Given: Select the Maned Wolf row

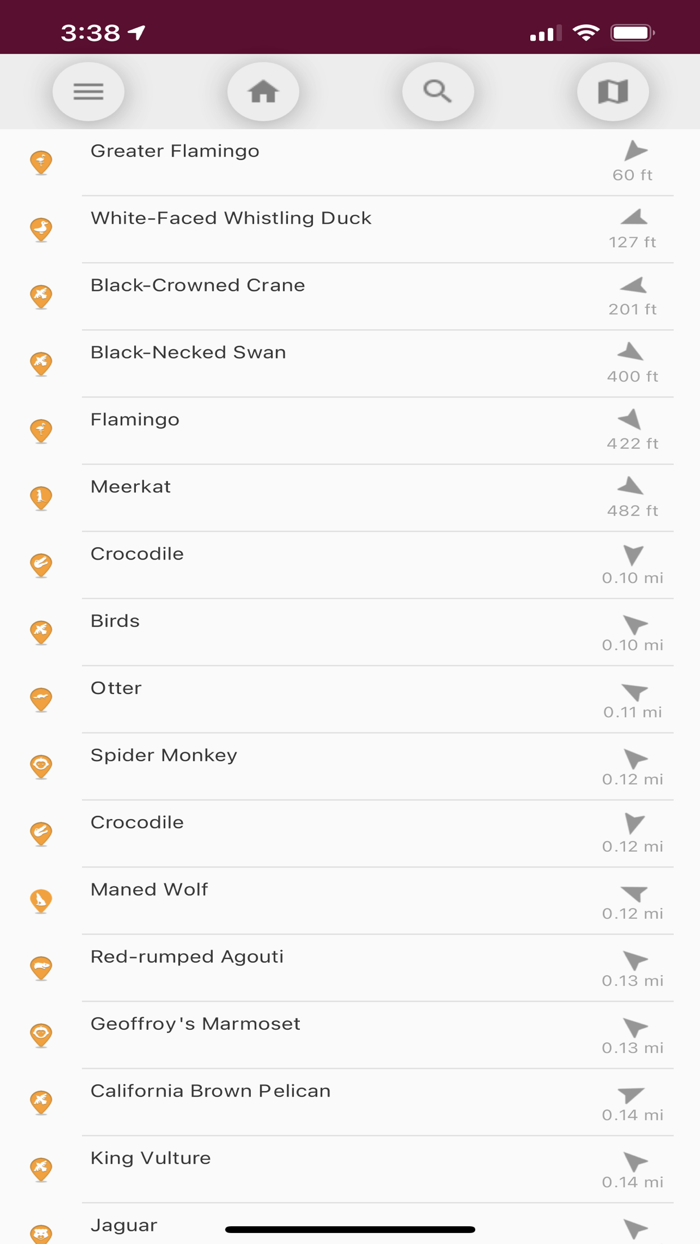Looking at the screenshot, I should [x=350, y=900].
